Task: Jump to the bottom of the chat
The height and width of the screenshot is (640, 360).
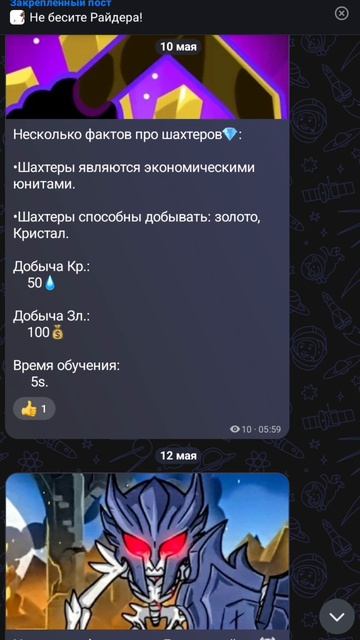Action: [x=337, y=616]
